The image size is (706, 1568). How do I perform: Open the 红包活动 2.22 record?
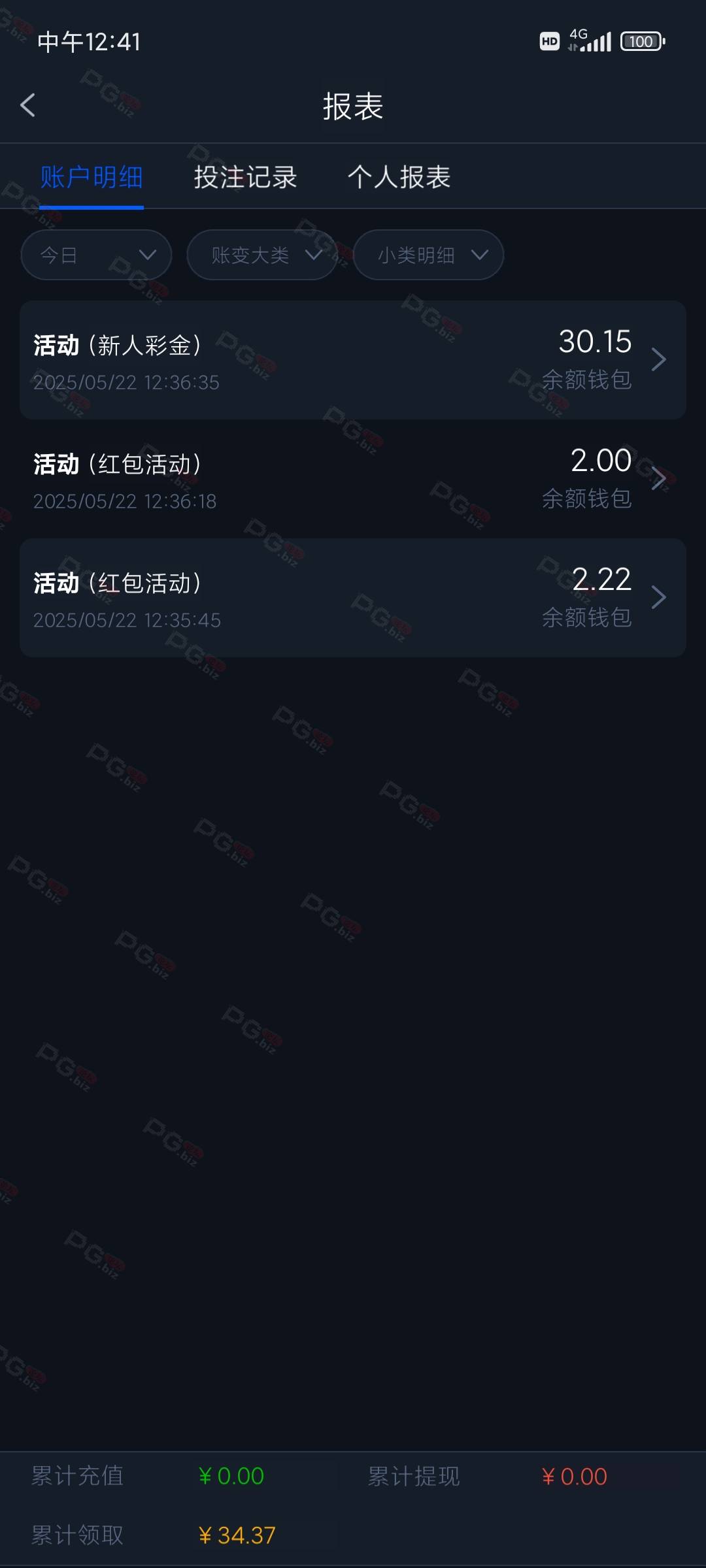pos(353,598)
